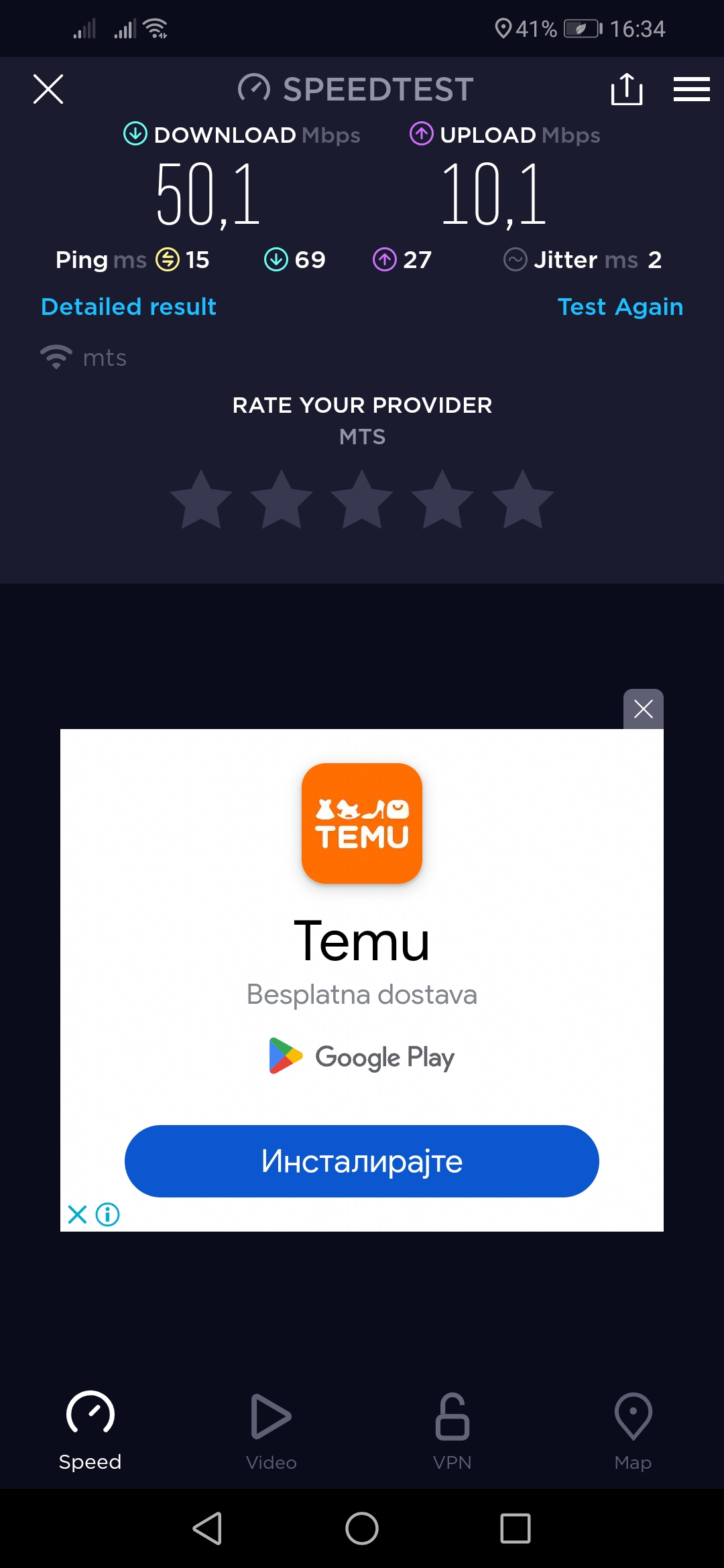Screen dimensions: 724x1568
Task: Tap Test Again to rerun the test
Action: click(620, 307)
